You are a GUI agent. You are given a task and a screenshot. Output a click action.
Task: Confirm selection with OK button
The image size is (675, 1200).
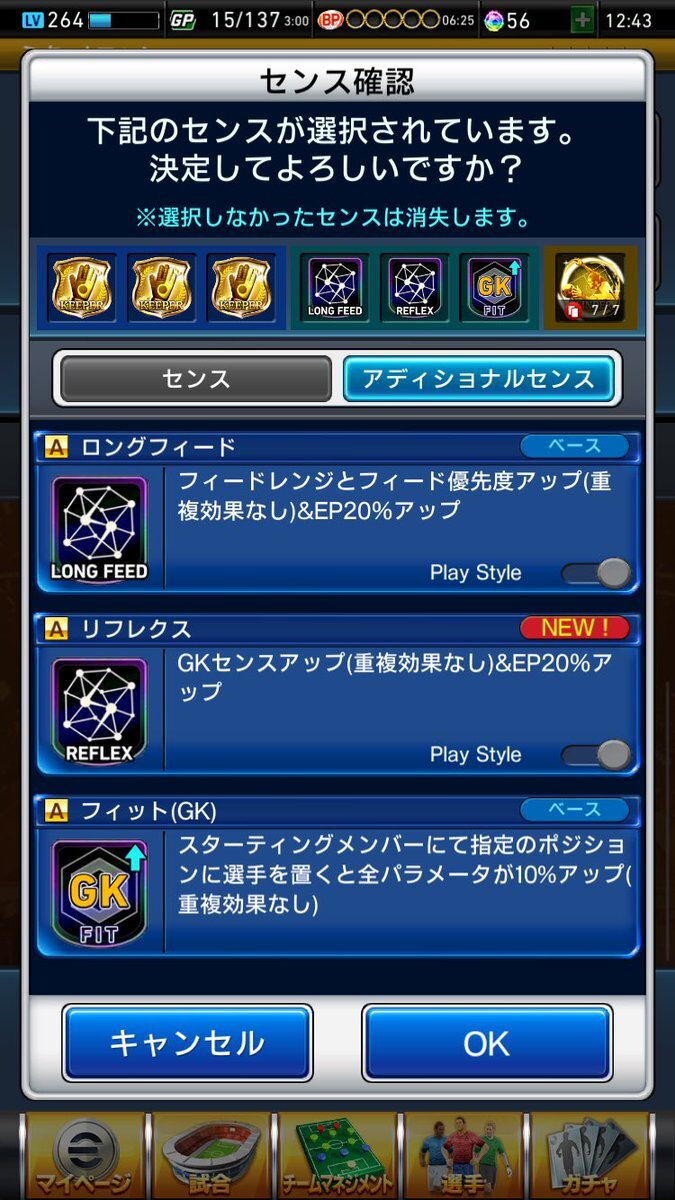click(x=487, y=1043)
